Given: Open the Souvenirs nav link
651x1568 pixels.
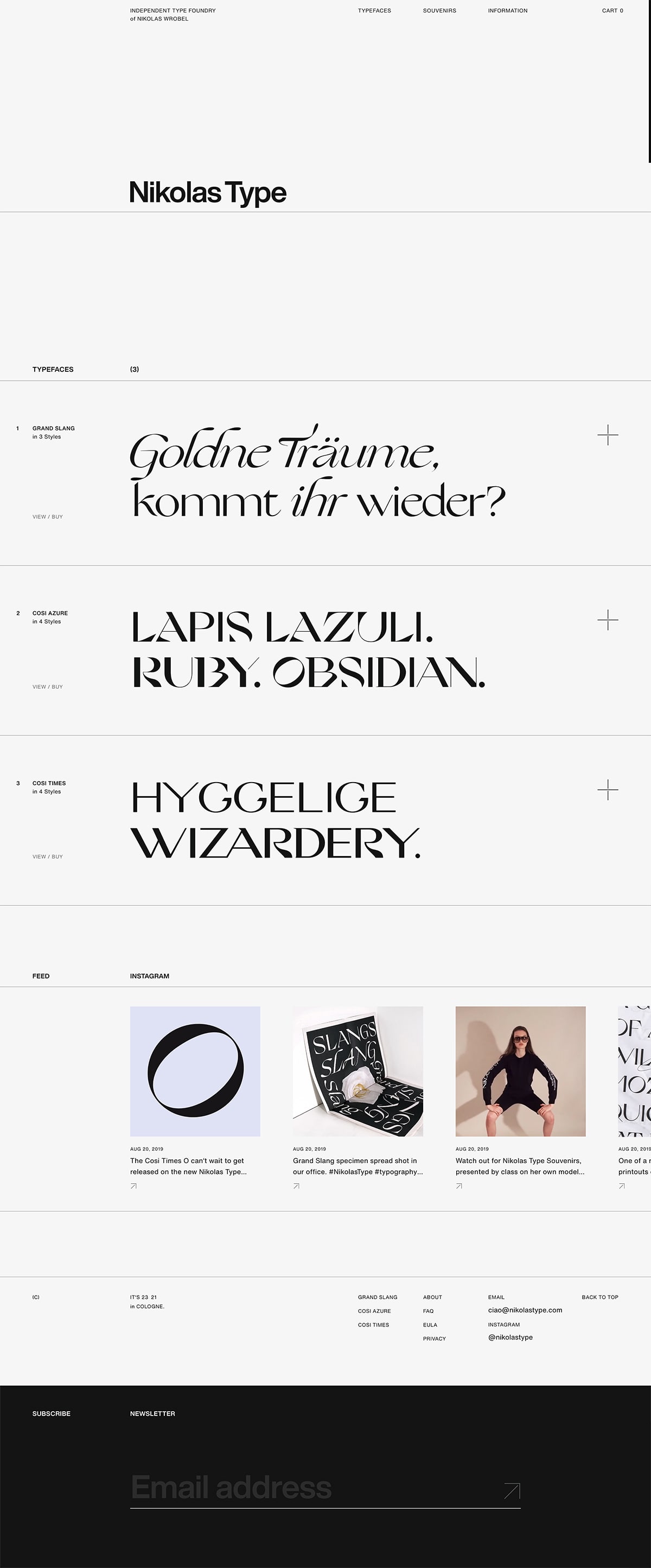Looking at the screenshot, I should tap(439, 10).
